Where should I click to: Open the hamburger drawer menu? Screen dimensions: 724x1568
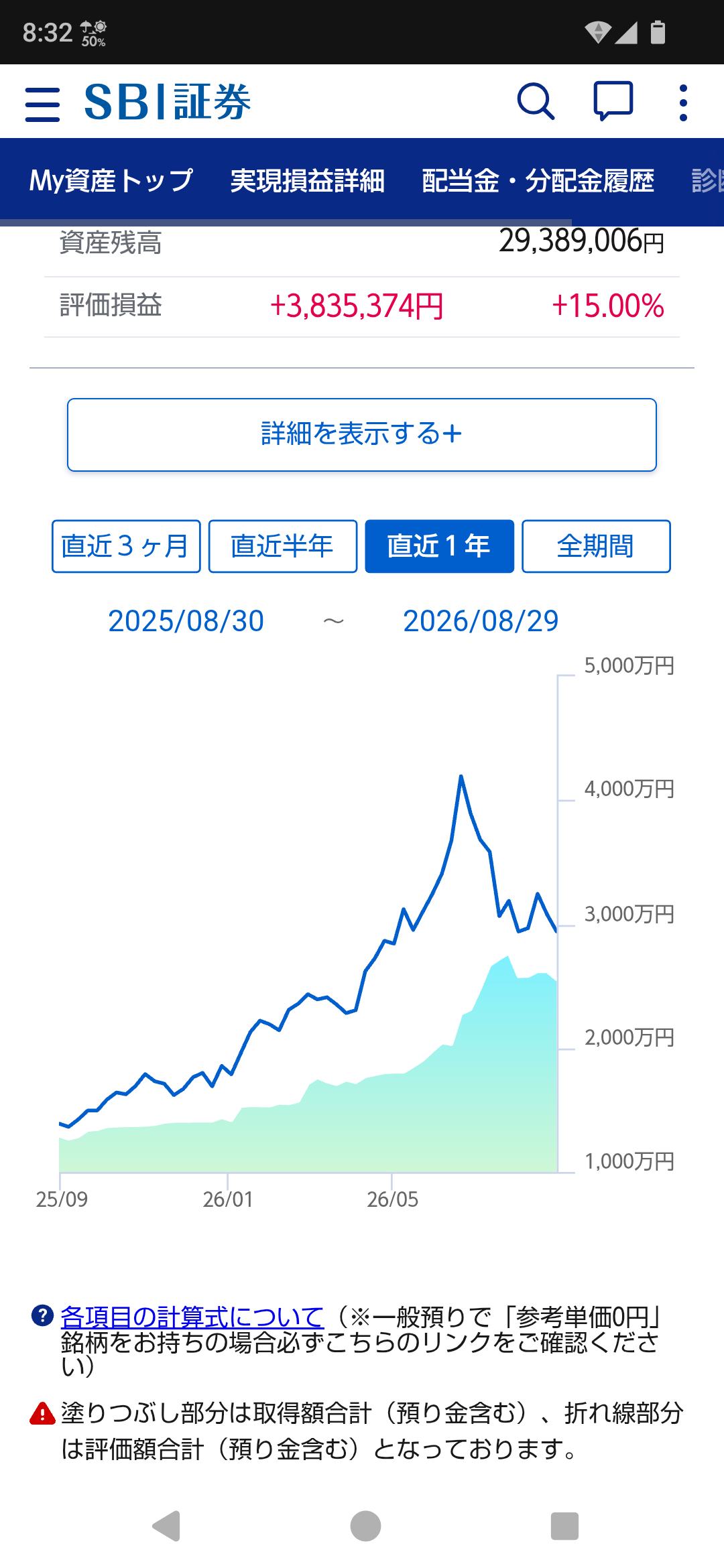[42, 104]
